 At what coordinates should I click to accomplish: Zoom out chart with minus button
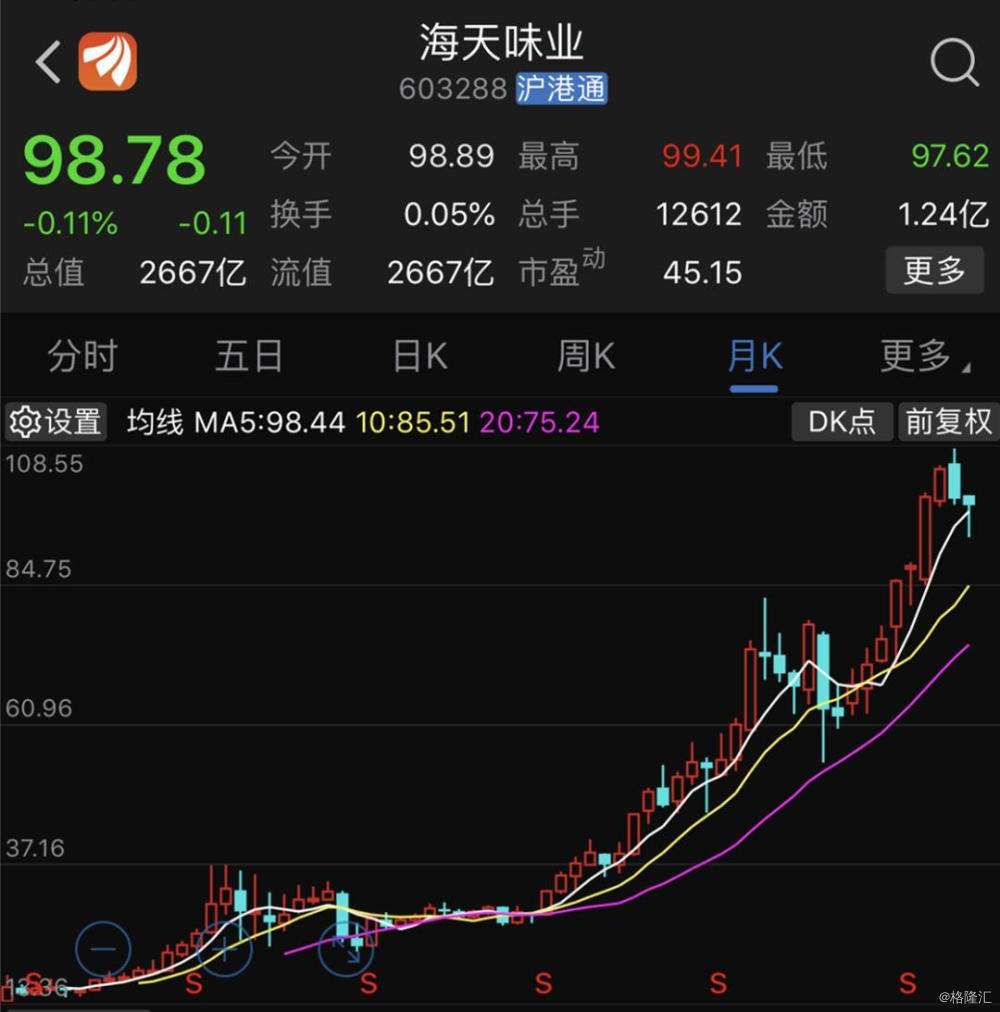coord(104,947)
